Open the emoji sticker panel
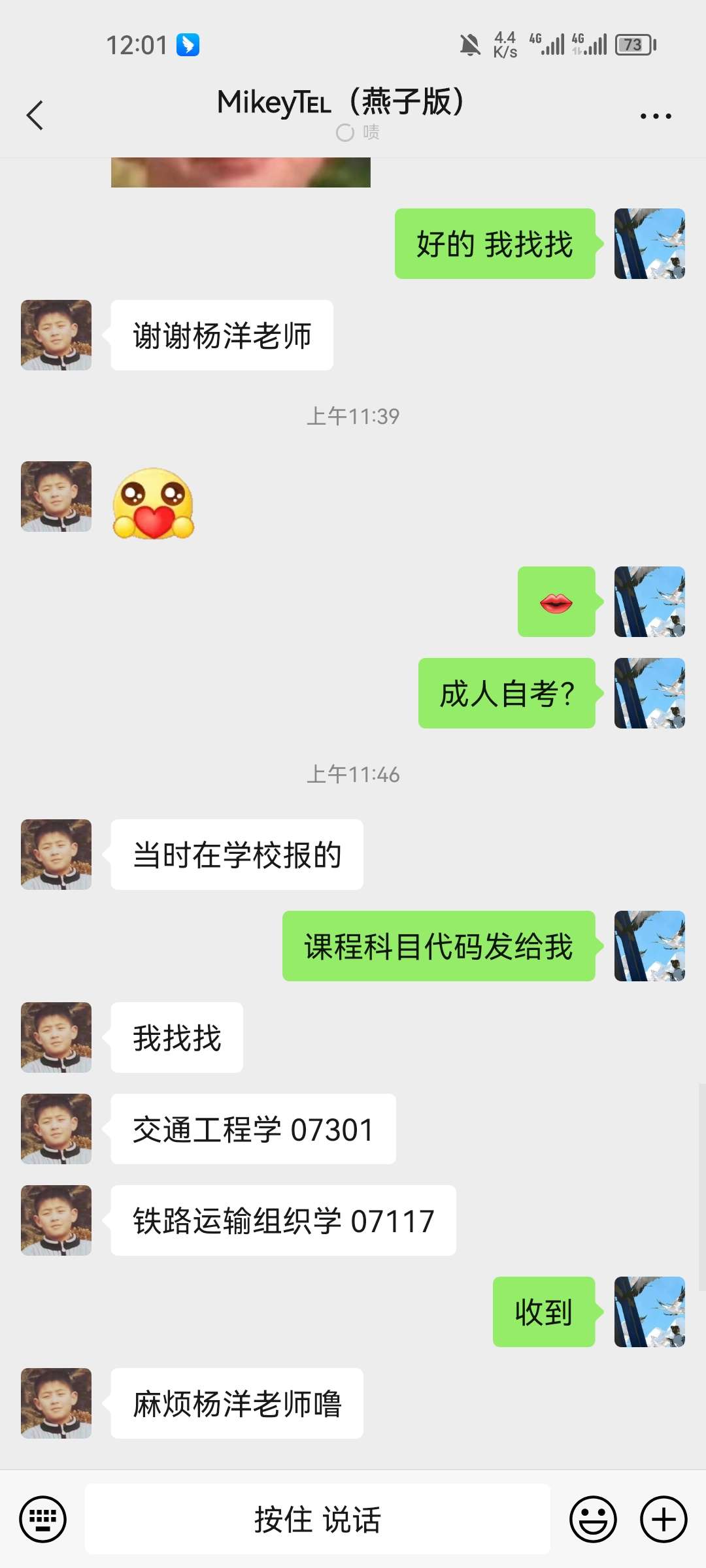This screenshot has width=706, height=1568. coord(593,1519)
